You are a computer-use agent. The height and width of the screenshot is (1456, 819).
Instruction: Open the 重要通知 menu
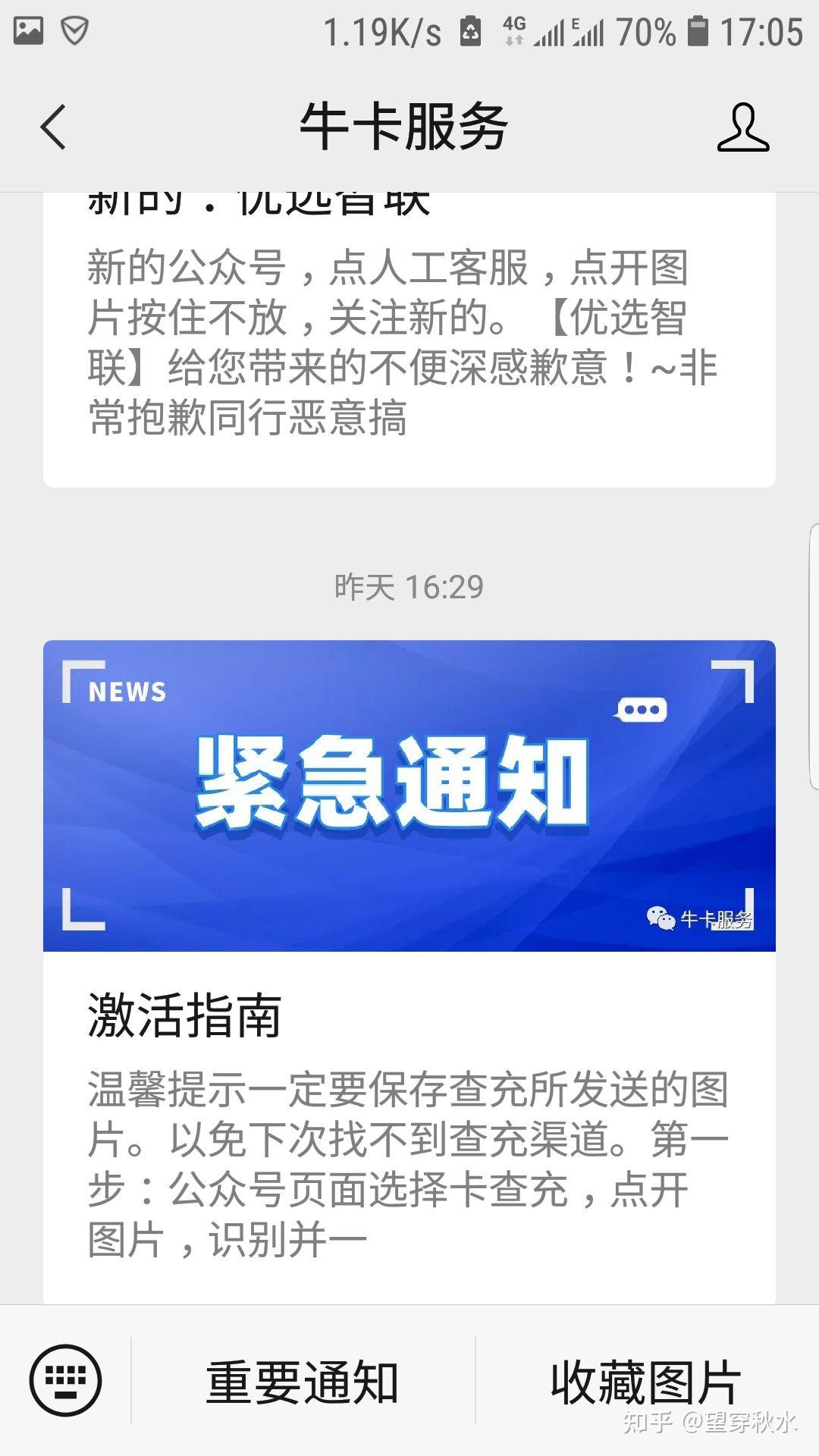[x=303, y=1382]
